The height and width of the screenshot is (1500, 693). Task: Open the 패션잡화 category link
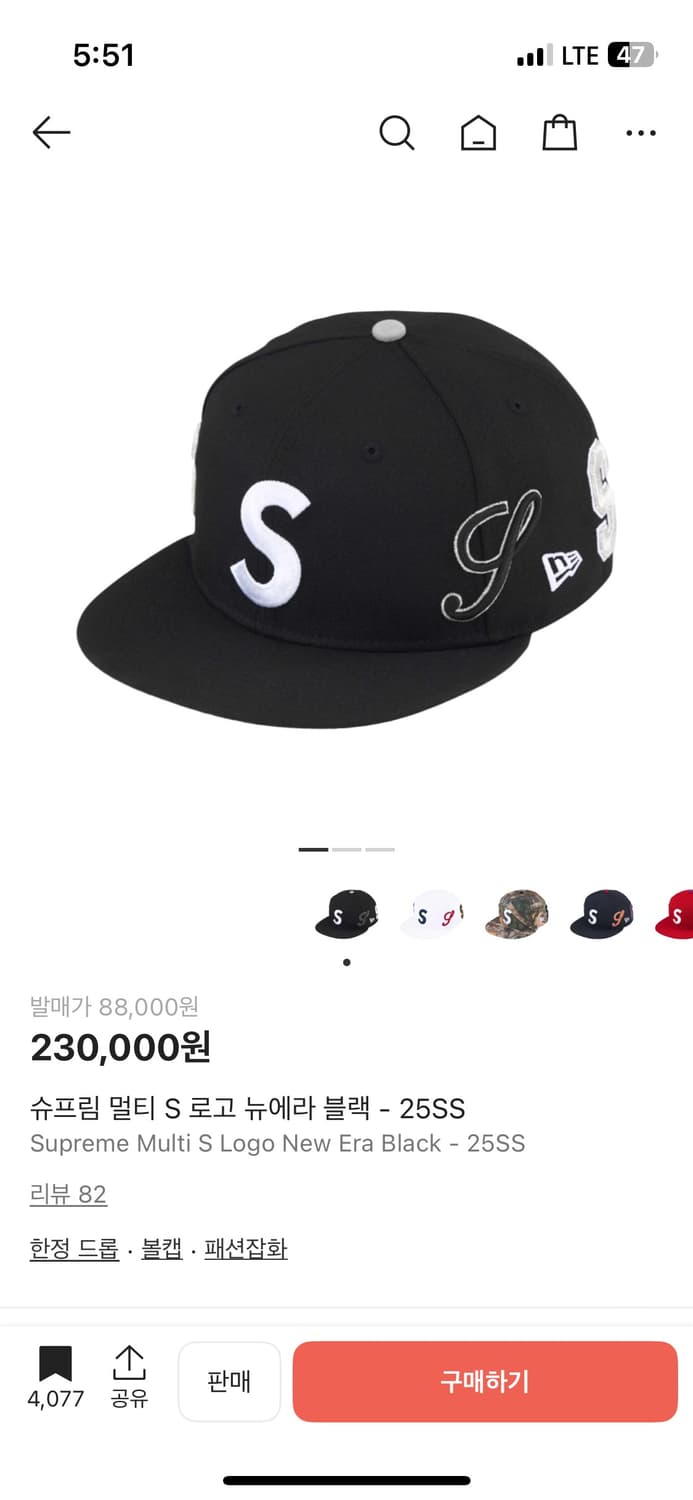246,1248
